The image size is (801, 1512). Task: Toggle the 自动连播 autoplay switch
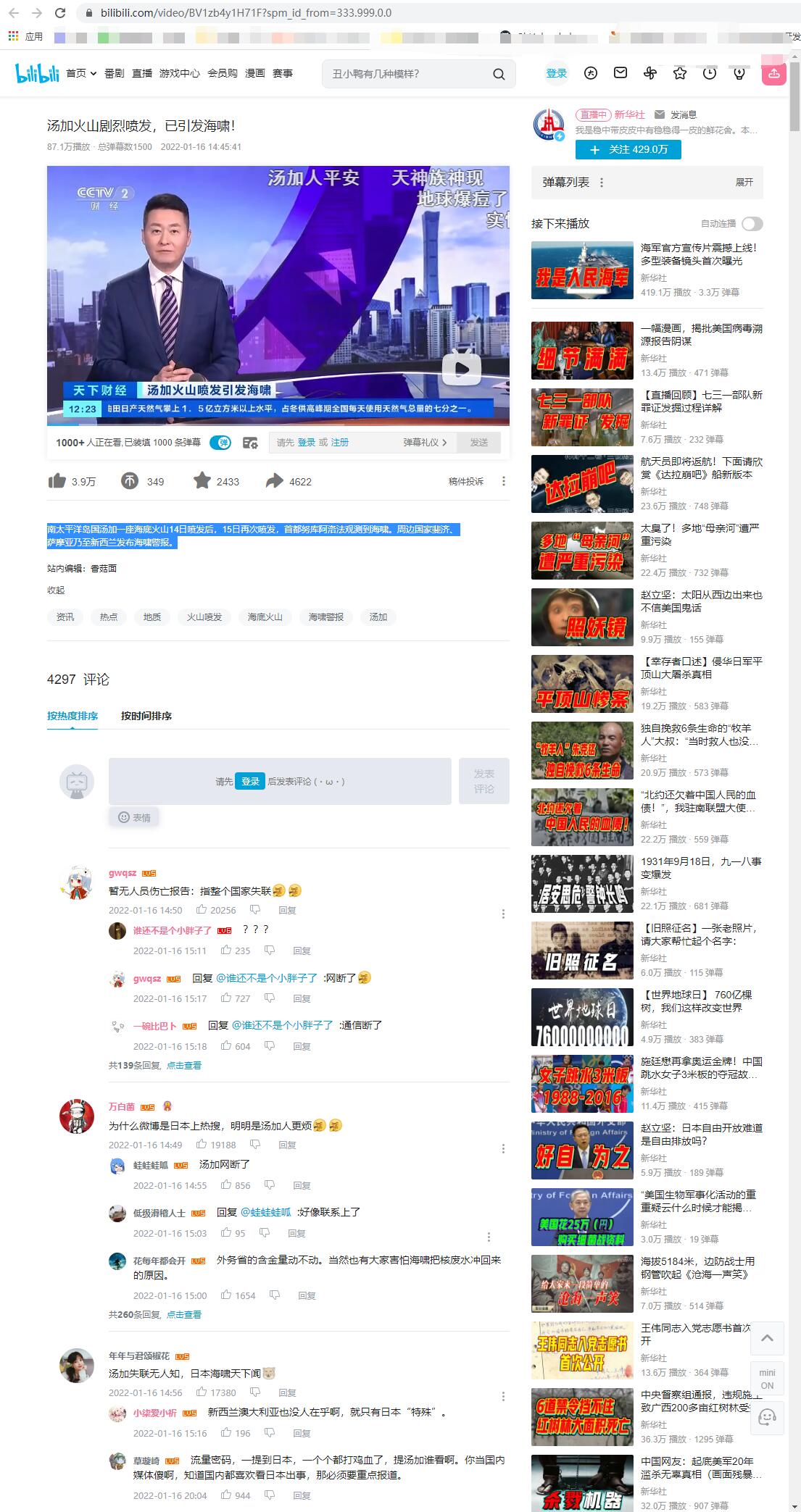point(752,224)
